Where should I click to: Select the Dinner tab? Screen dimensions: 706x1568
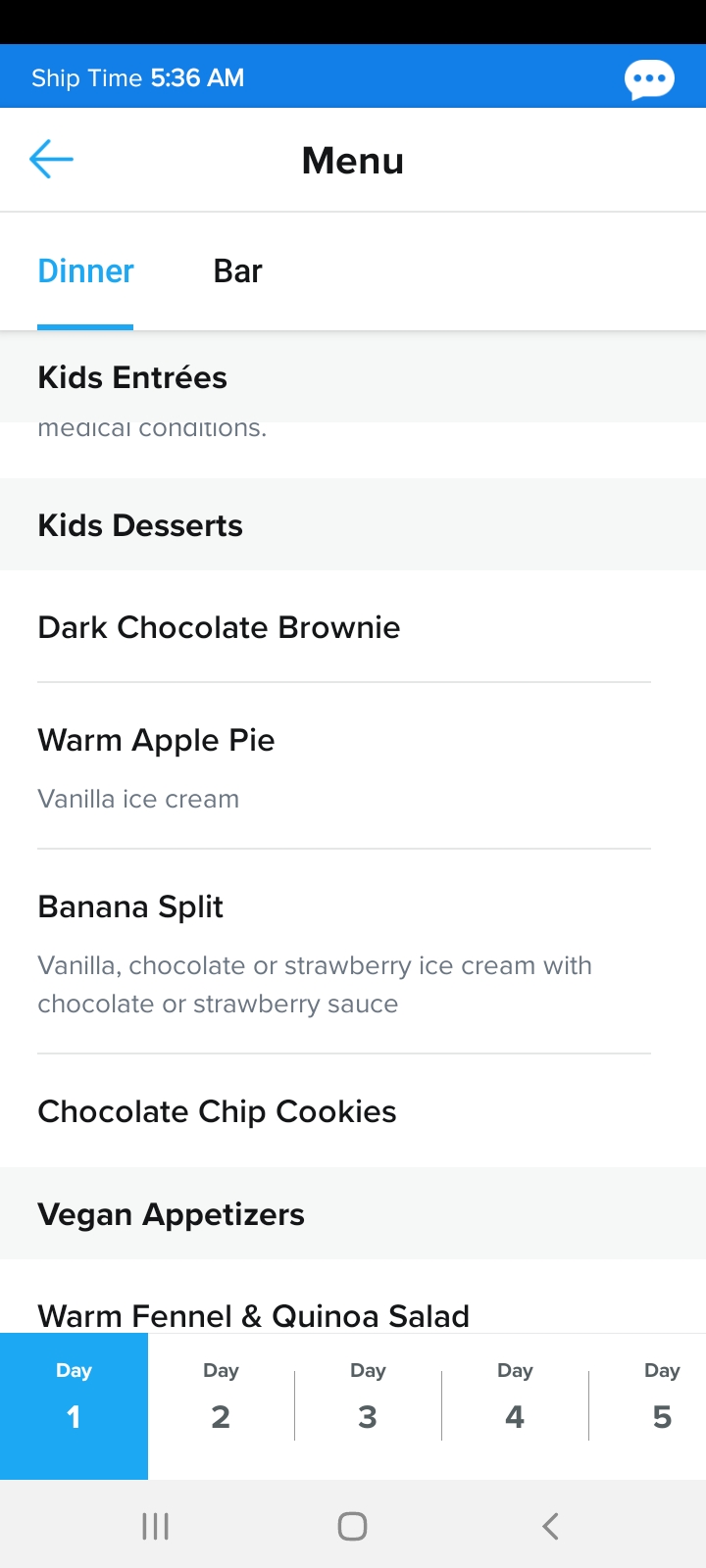pyautogui.click(x=85, y=271)
